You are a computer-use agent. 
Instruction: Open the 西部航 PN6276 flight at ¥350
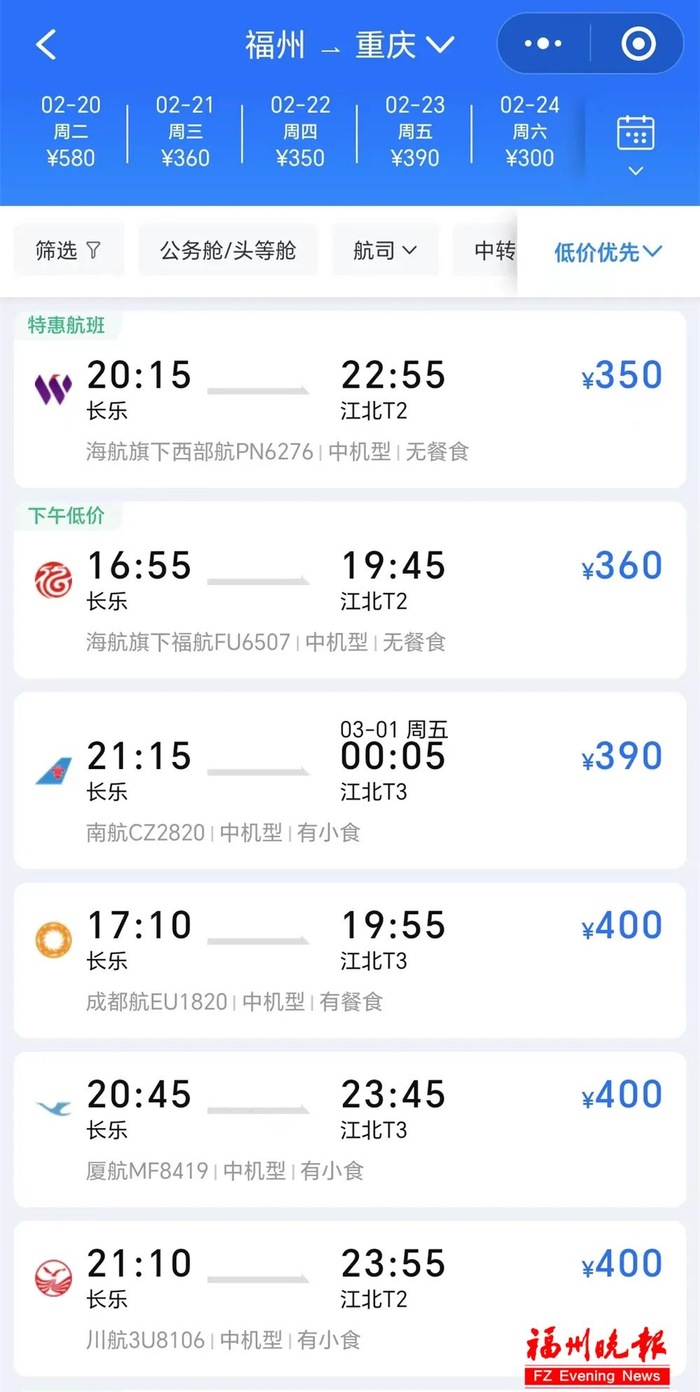tap(350, 400)
